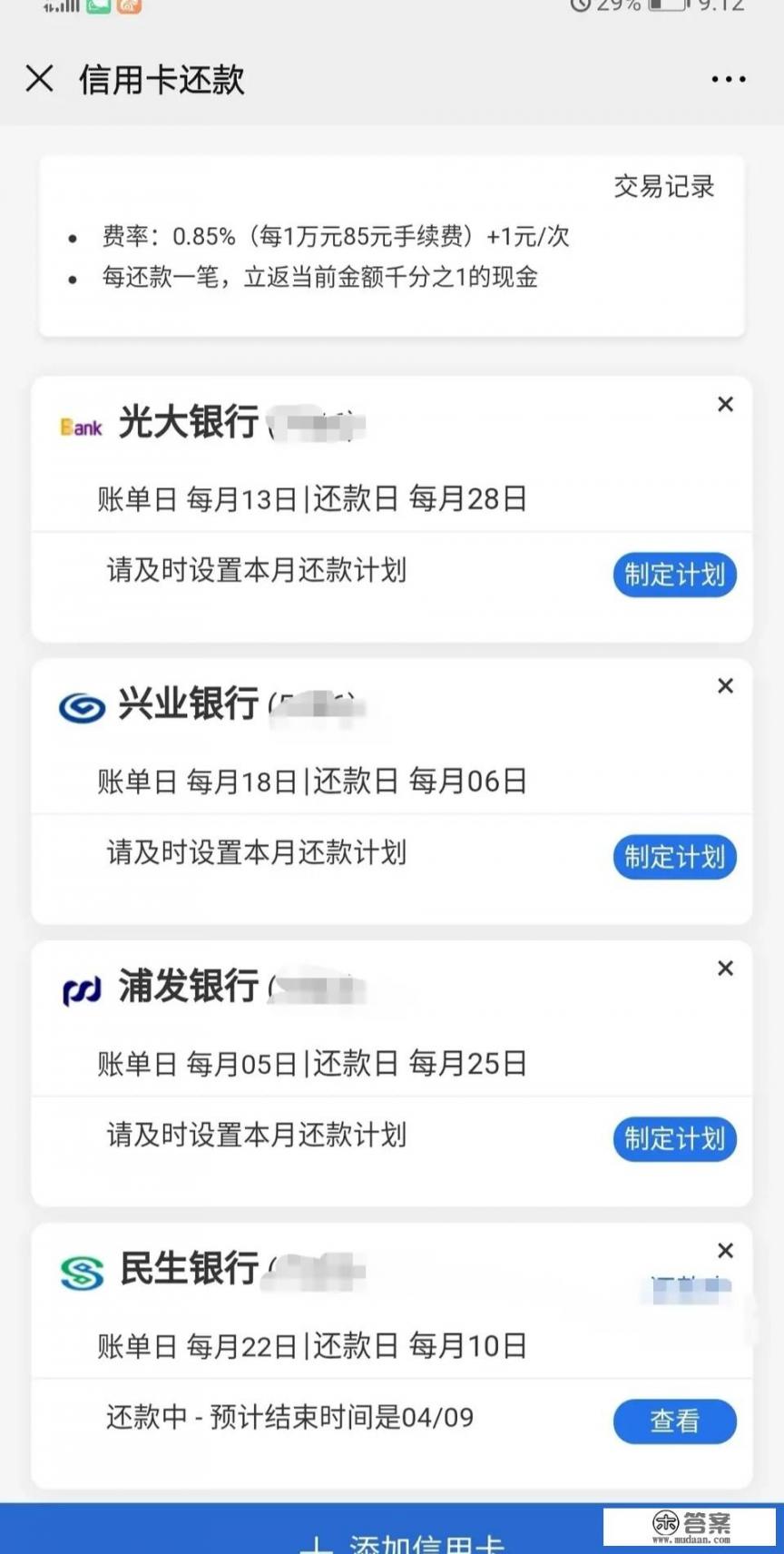Tap 制定计划 for 浦发银行
784x1554 pixels.
coord(674,1139)
